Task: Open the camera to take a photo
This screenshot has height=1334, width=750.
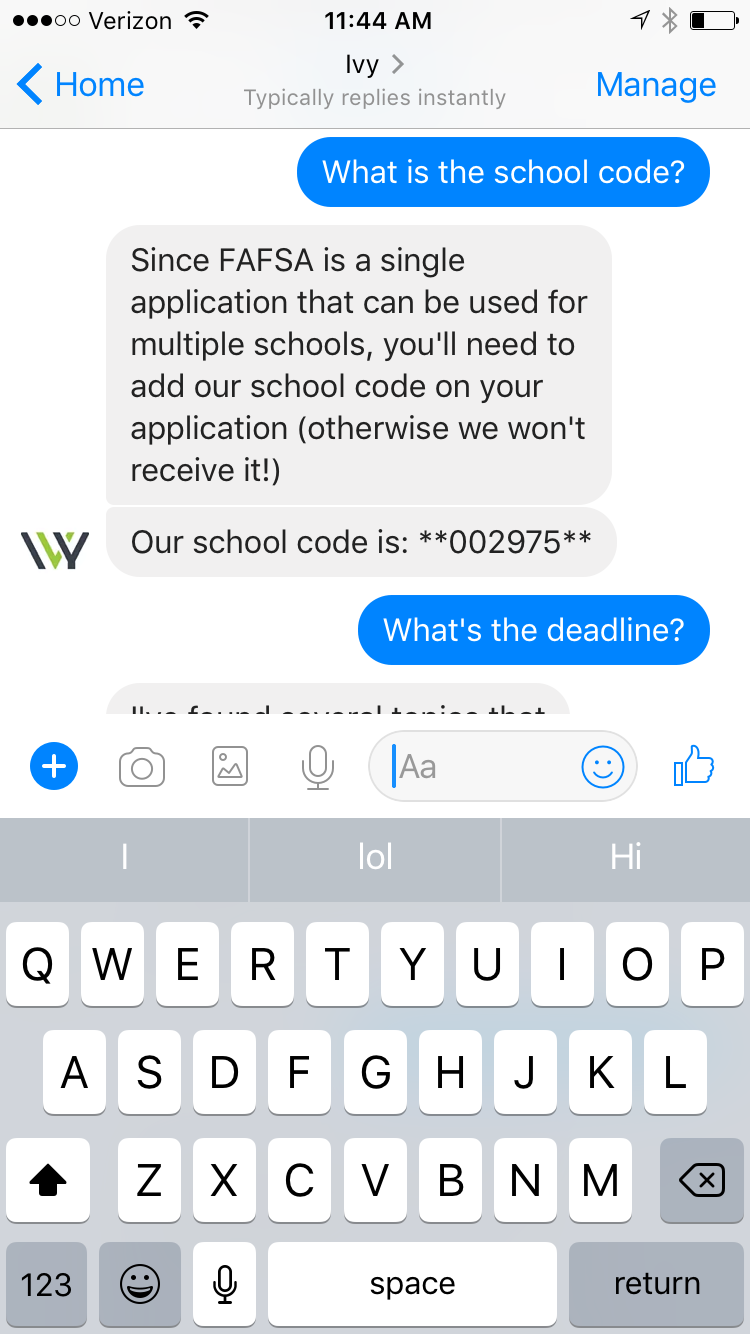Action: coord(142,767)
